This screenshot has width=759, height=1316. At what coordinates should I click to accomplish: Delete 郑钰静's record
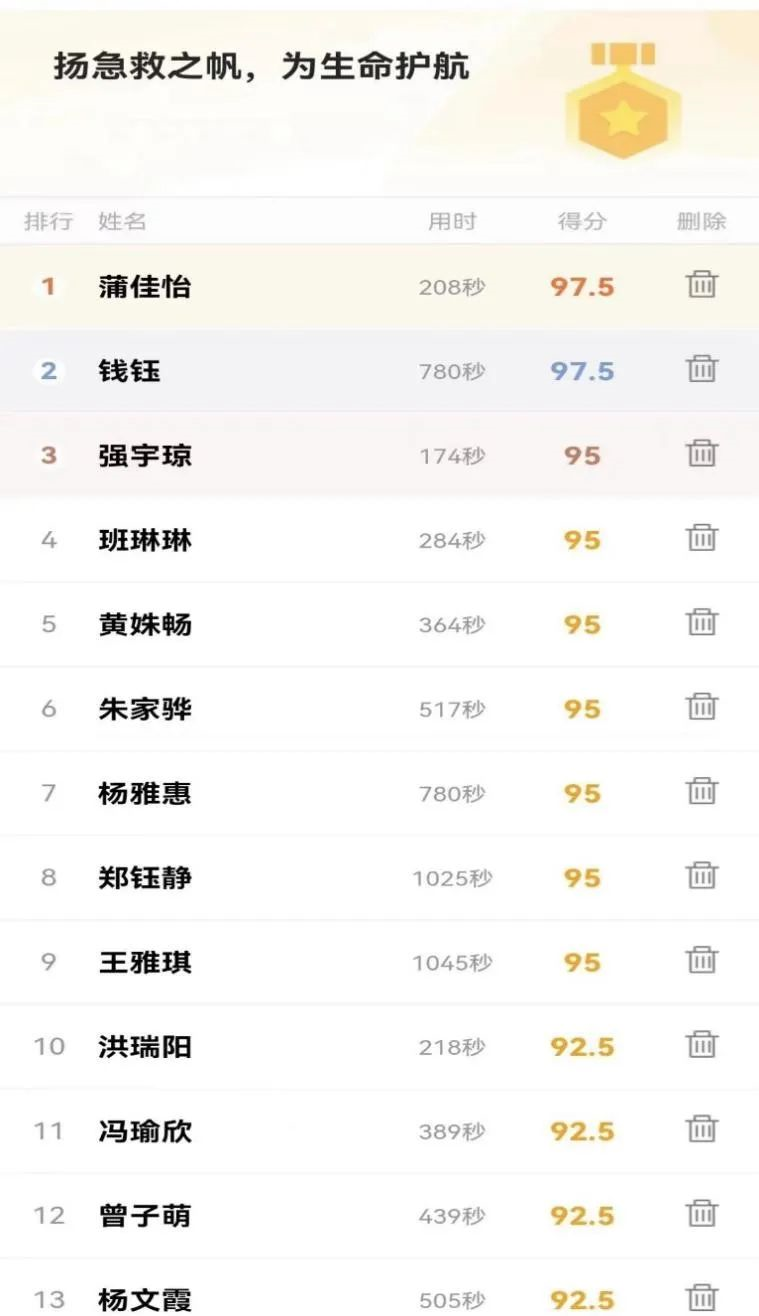tap(702, 876)
